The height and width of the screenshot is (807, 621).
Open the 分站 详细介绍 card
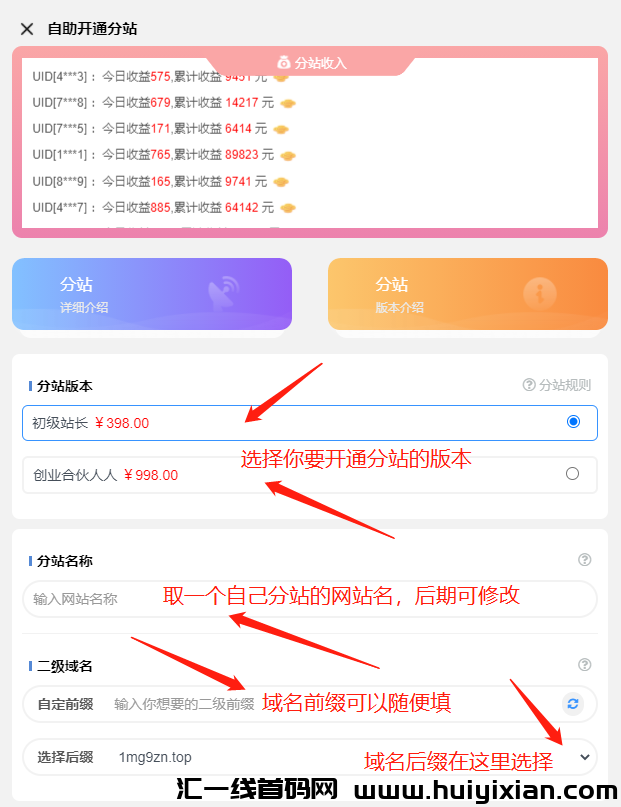point(152,294)
